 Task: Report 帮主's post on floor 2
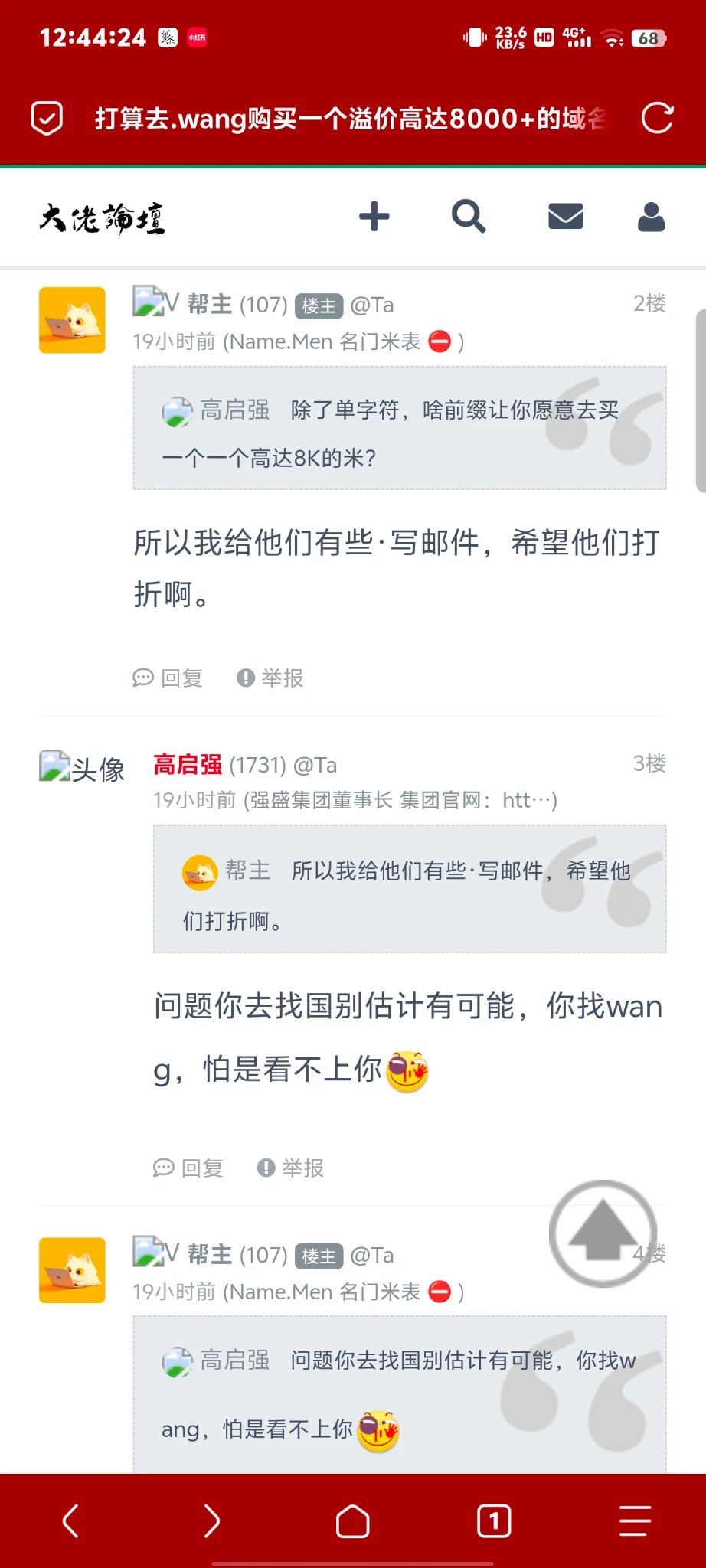(270, 678)
